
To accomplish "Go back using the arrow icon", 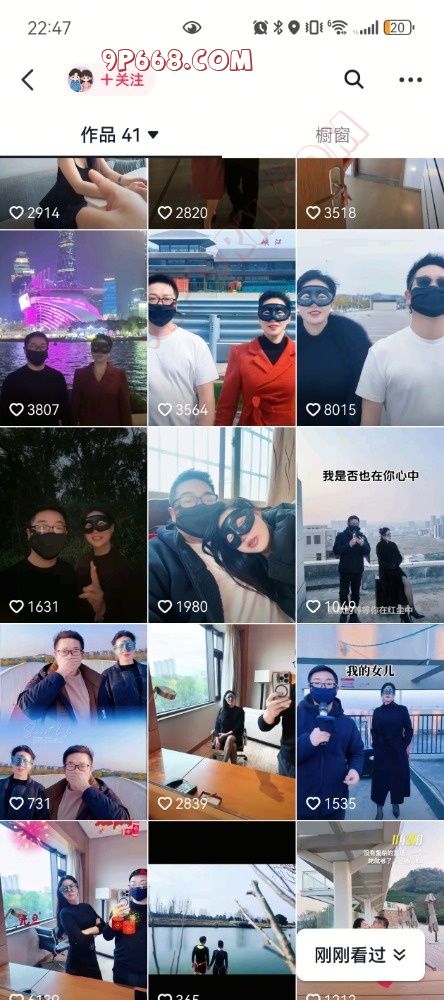I will (x=27, y=80).
